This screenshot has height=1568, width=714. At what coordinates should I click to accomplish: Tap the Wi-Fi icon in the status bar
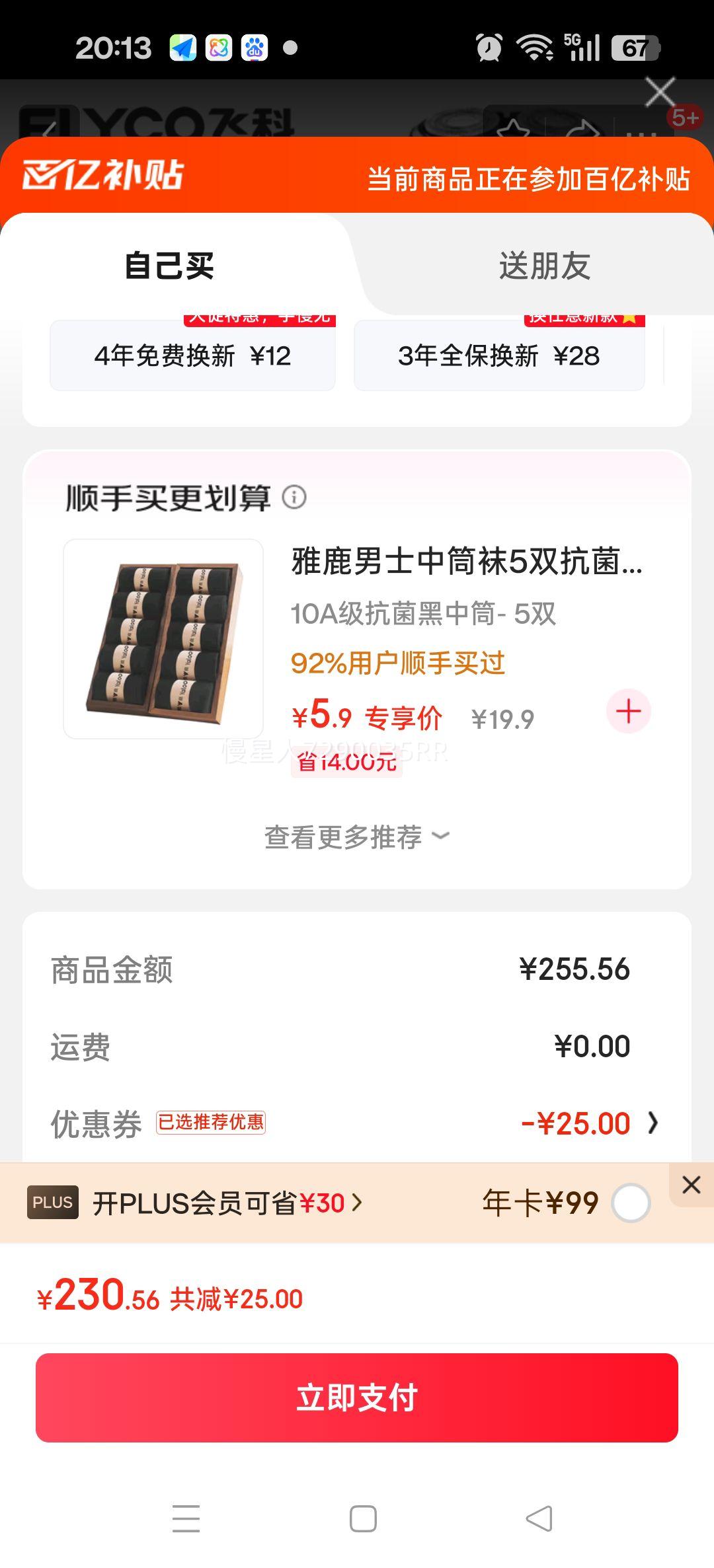537,47
